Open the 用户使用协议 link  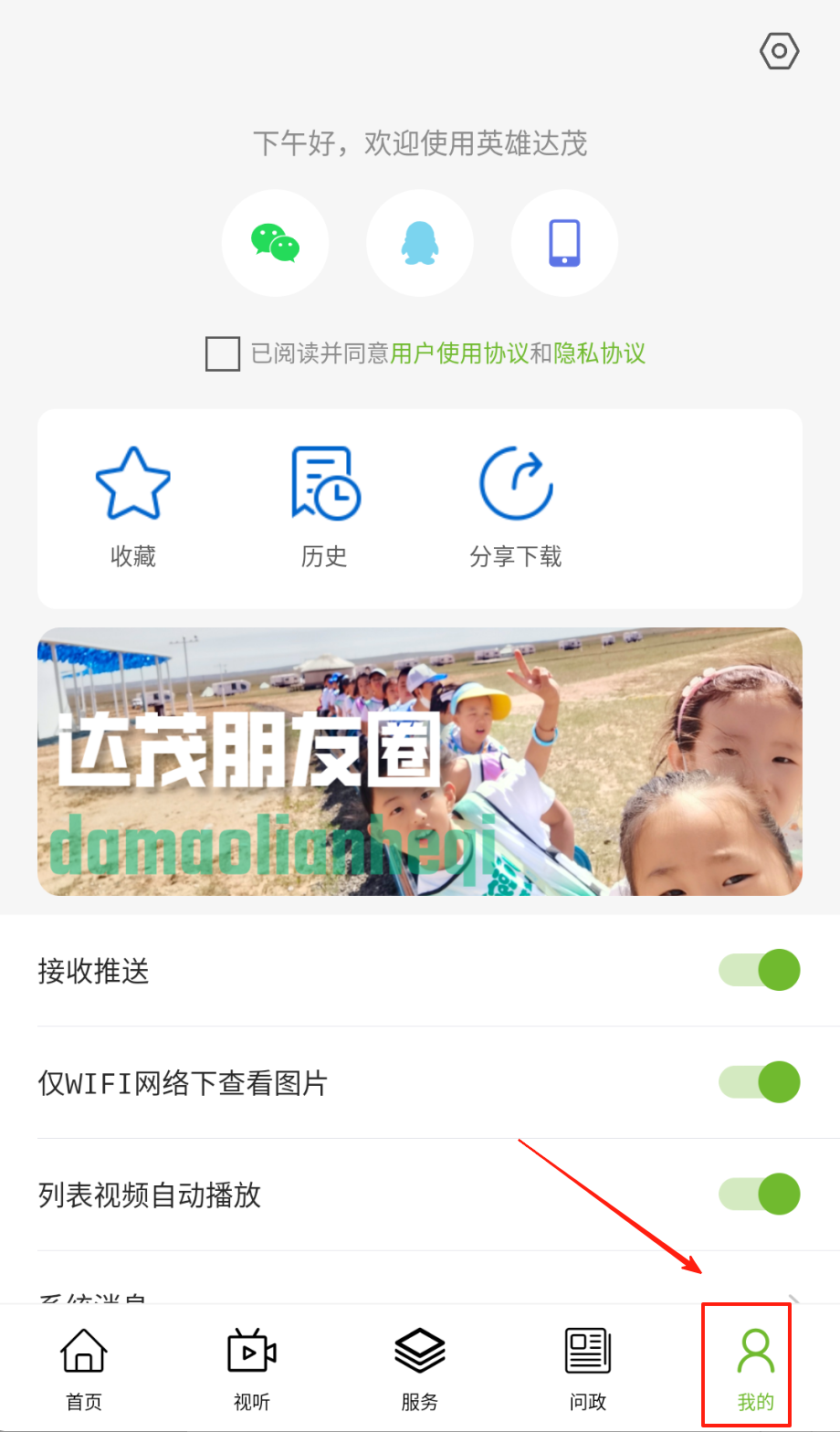[x=459, y=353]
